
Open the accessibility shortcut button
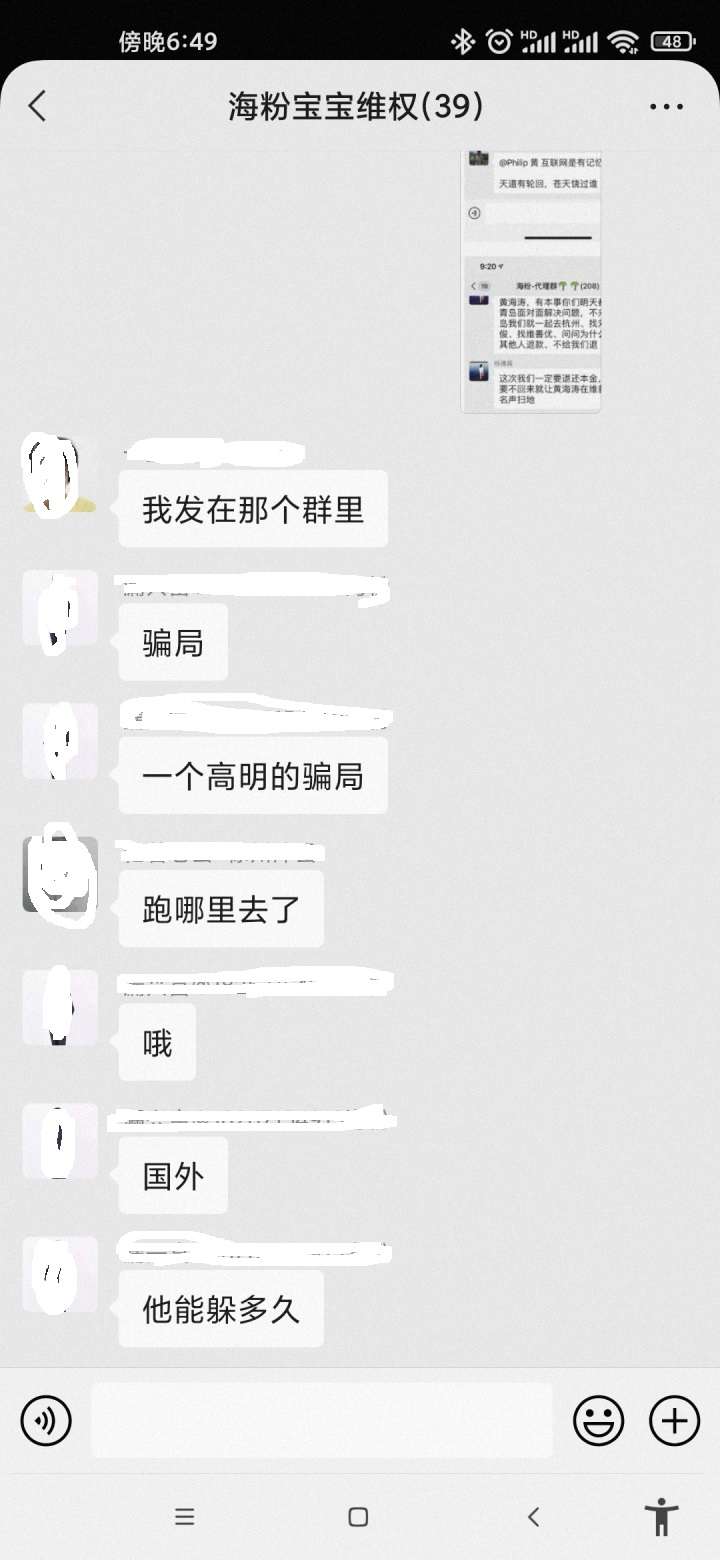coord(661,1517)
